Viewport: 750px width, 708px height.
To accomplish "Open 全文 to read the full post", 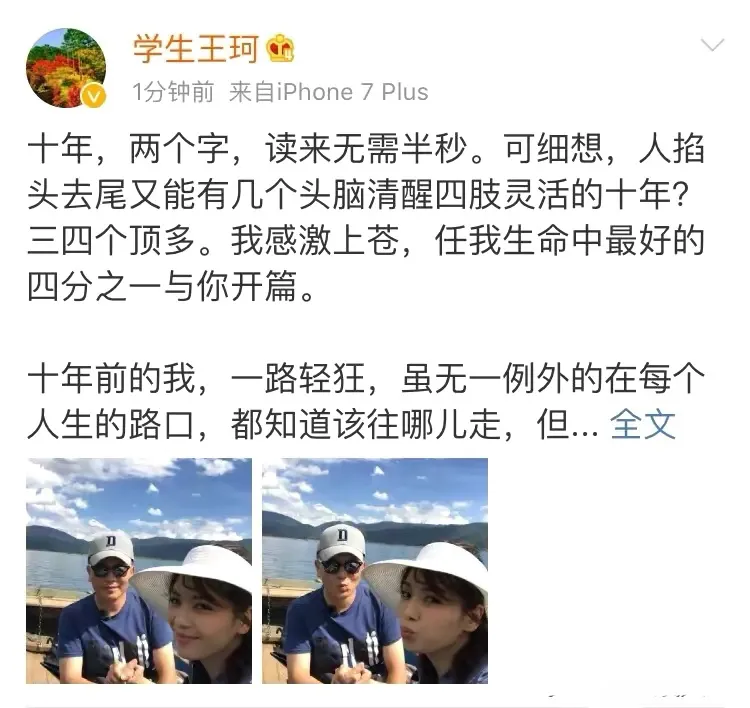I will coord(643,424).
